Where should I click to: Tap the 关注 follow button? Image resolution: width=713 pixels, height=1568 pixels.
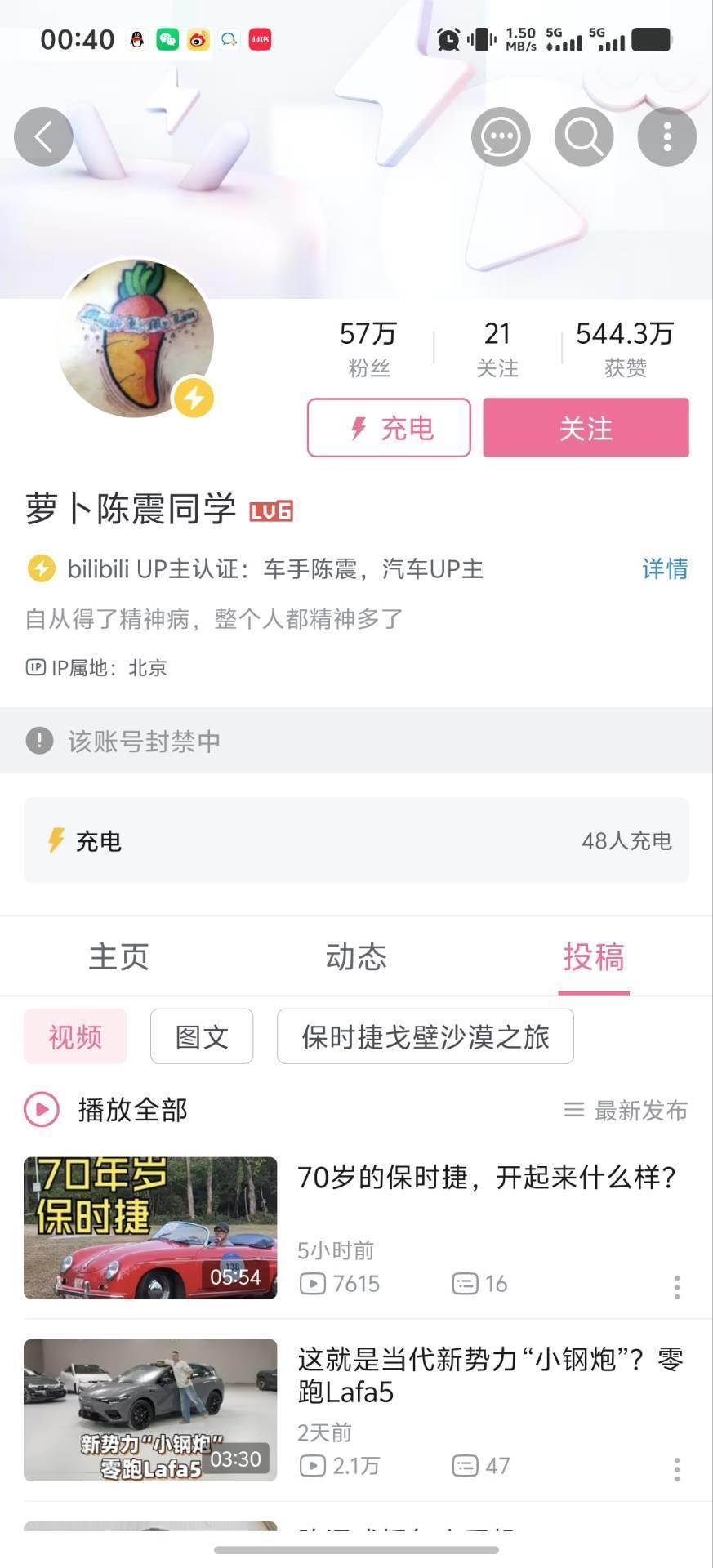pos(586,428)
